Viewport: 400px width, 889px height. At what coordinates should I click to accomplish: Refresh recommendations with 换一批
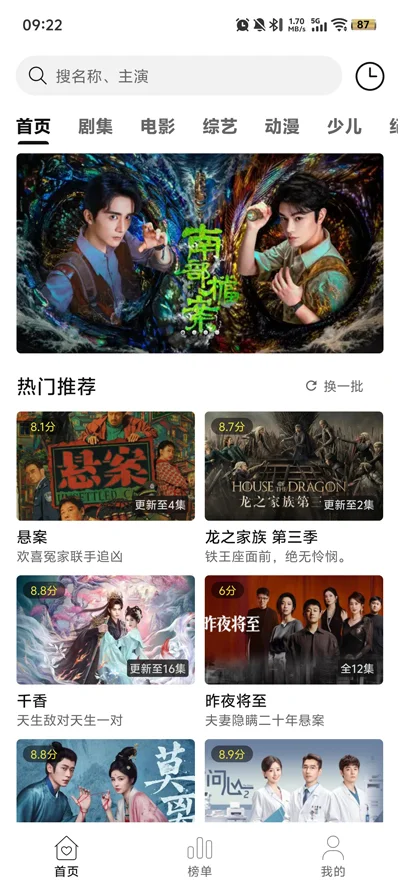coord(335,387)
